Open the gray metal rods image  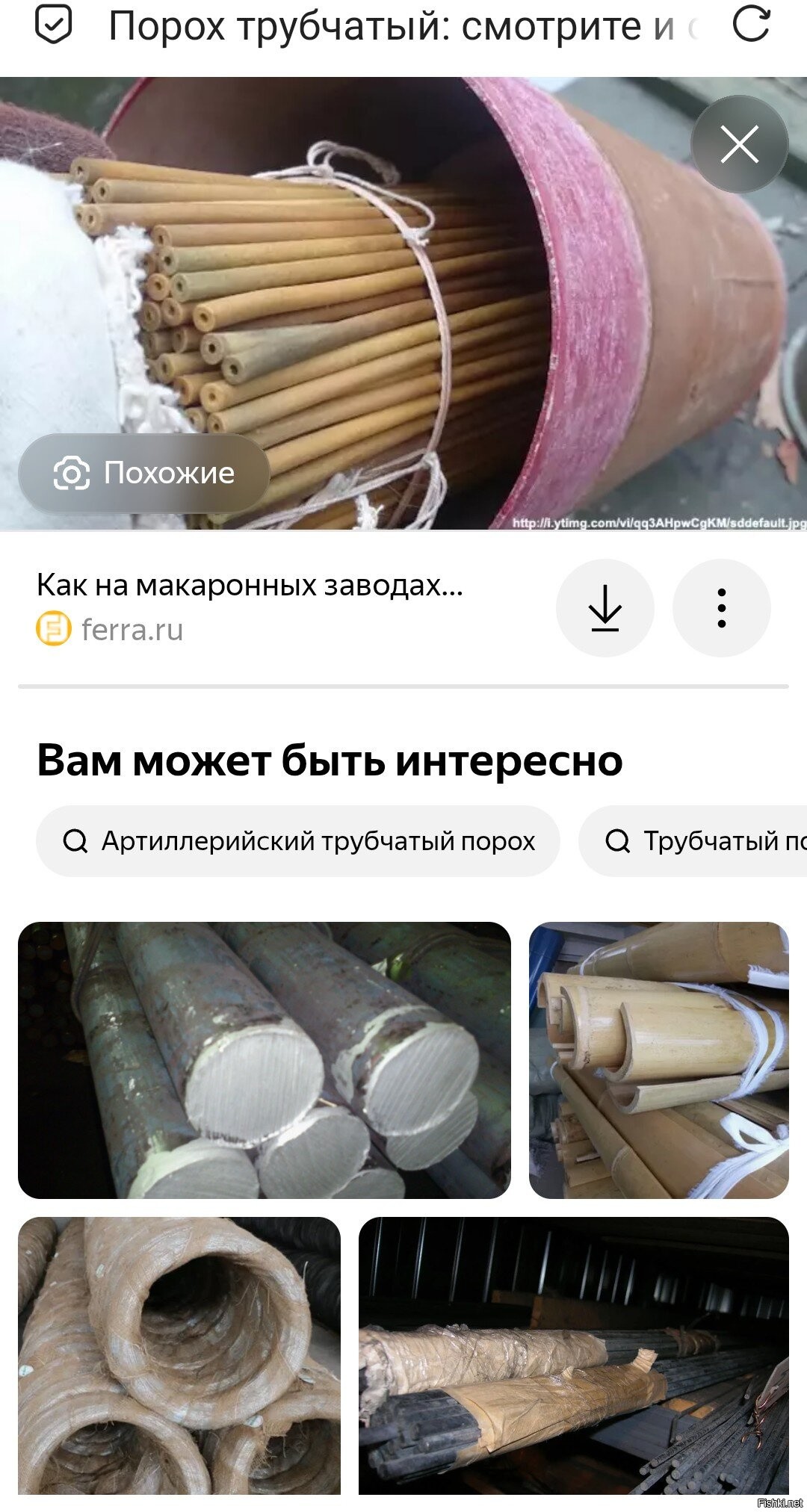[x=265, y=1060]
